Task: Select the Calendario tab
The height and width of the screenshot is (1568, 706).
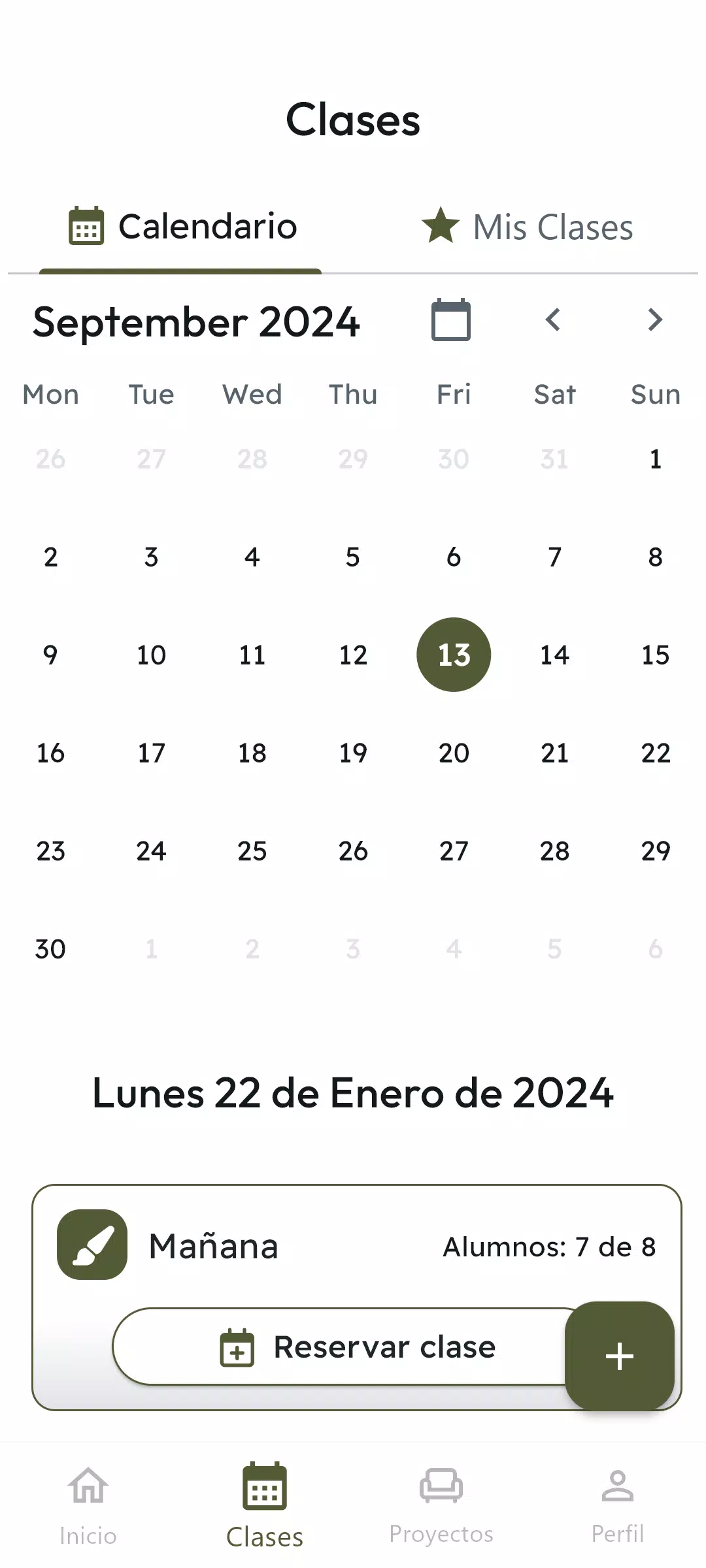Action: click(183, 227)
